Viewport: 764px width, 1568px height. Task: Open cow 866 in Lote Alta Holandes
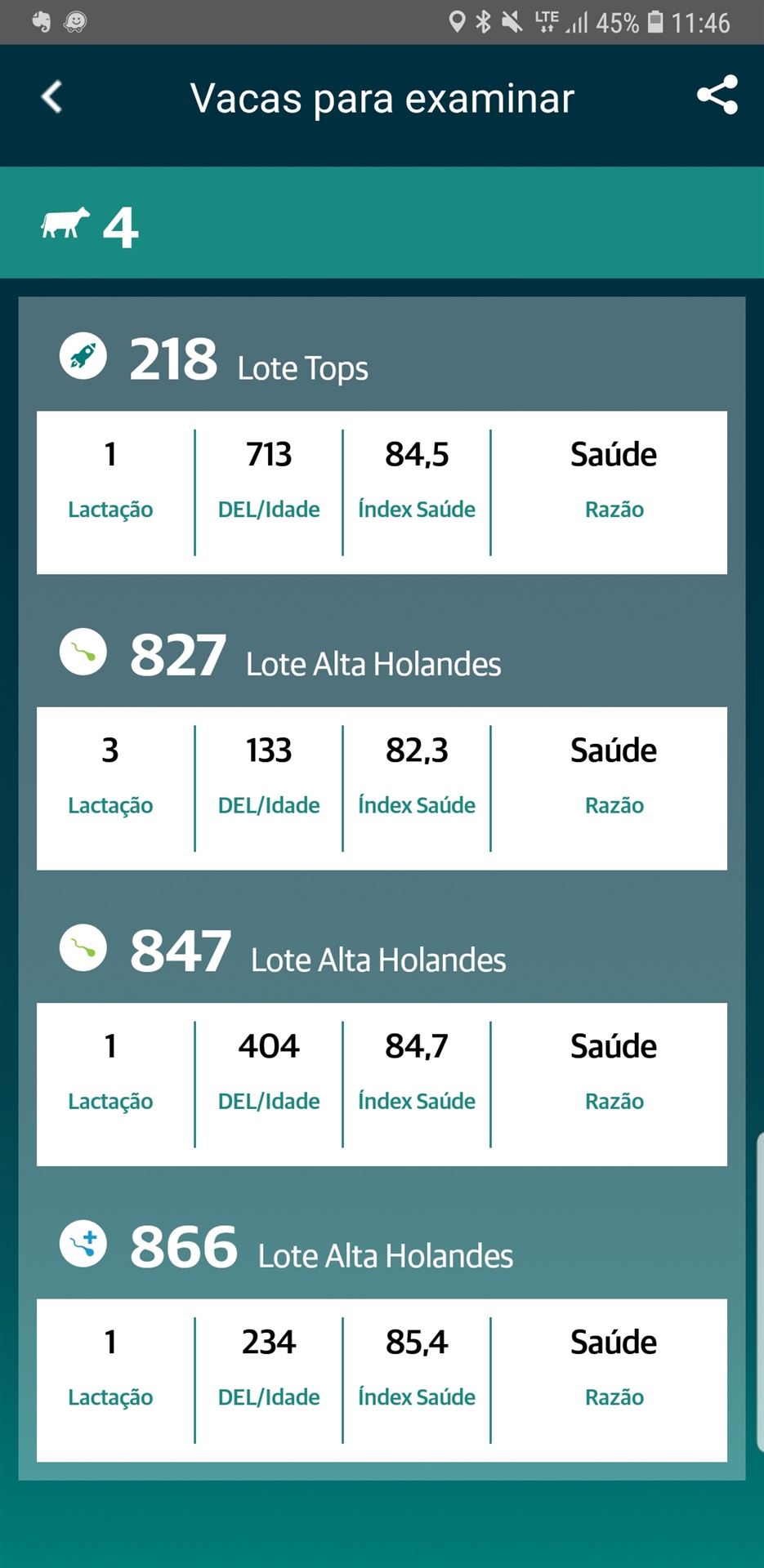click(184, 1247)
